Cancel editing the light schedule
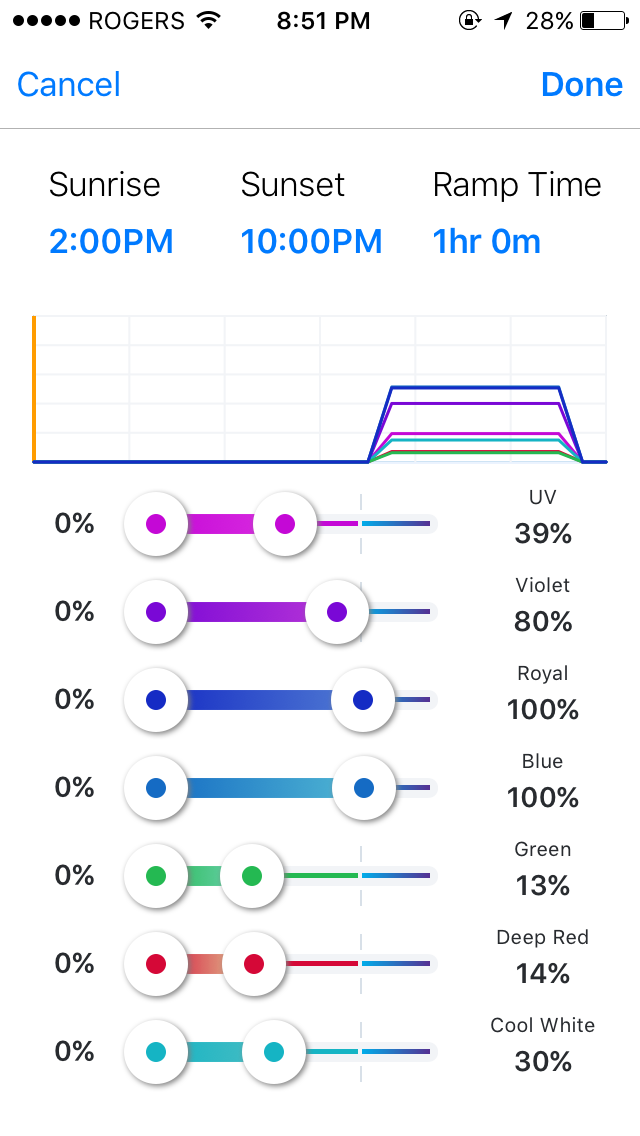The height and width of the screenshot is (1136, 640). tap(69, 84)
